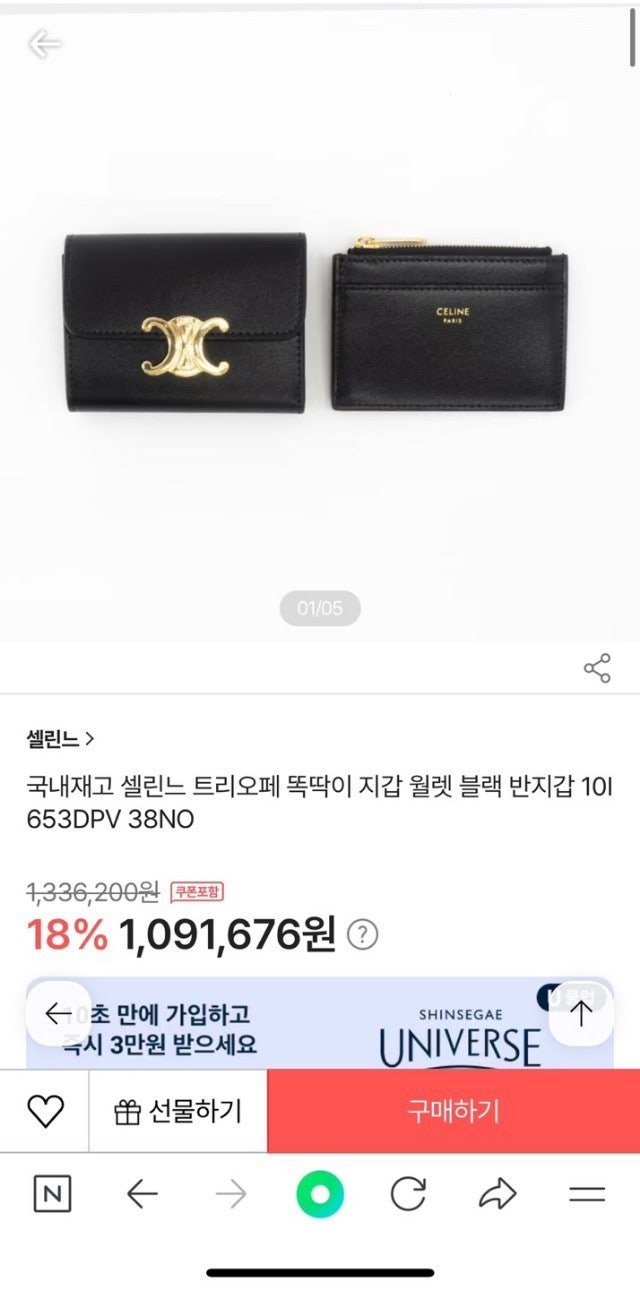Open the browser hamburger menu
This screenshot has height=1290, width=640.
(587, 1193)
